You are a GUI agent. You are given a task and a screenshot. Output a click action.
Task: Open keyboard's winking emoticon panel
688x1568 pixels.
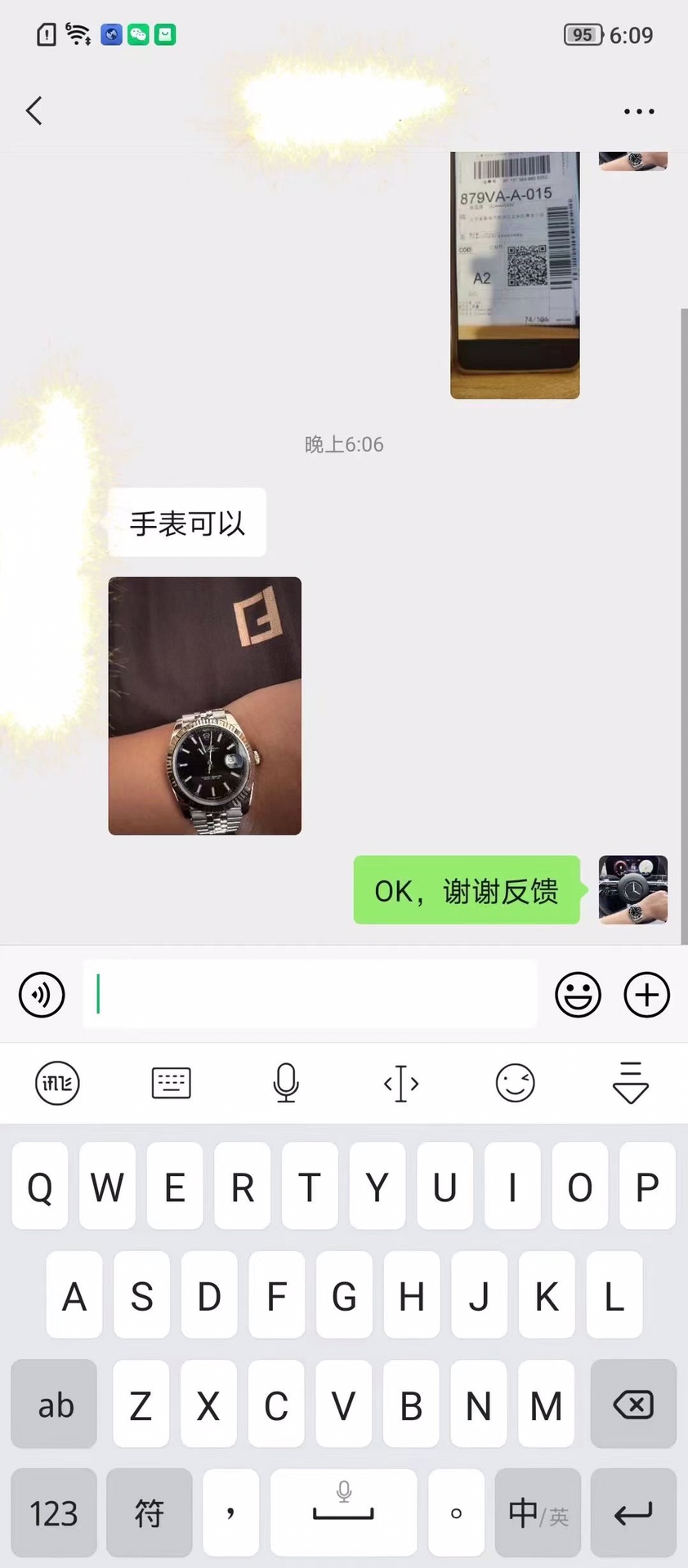(516, 1083)
